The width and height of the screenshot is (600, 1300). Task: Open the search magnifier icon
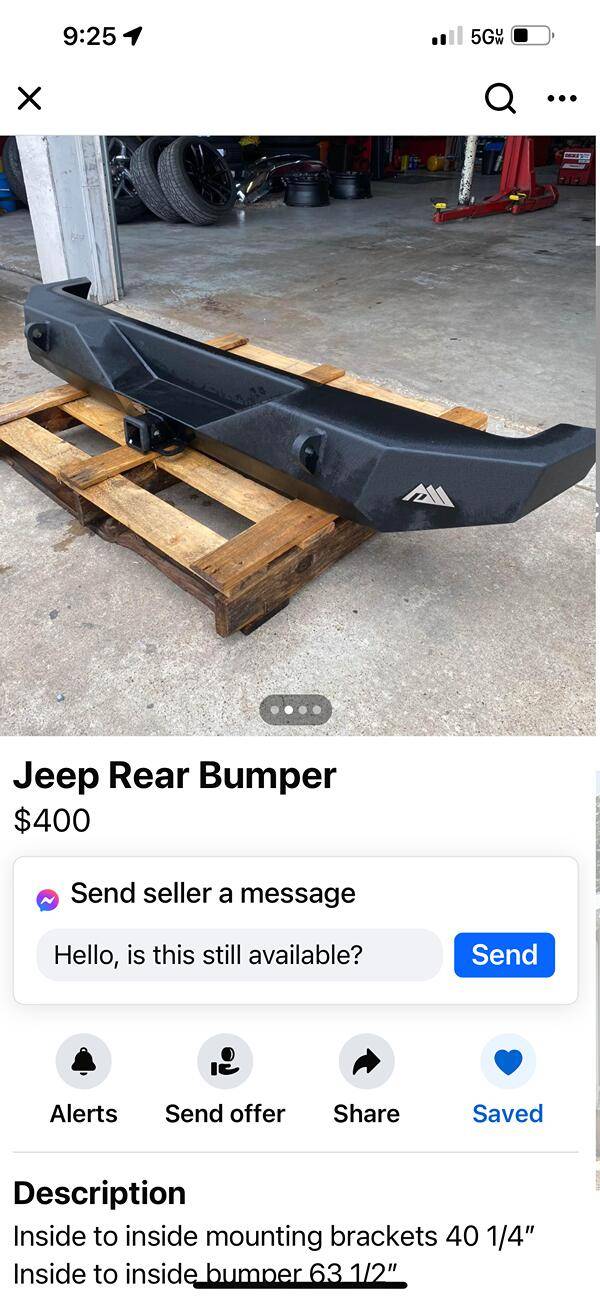point(500,98)
